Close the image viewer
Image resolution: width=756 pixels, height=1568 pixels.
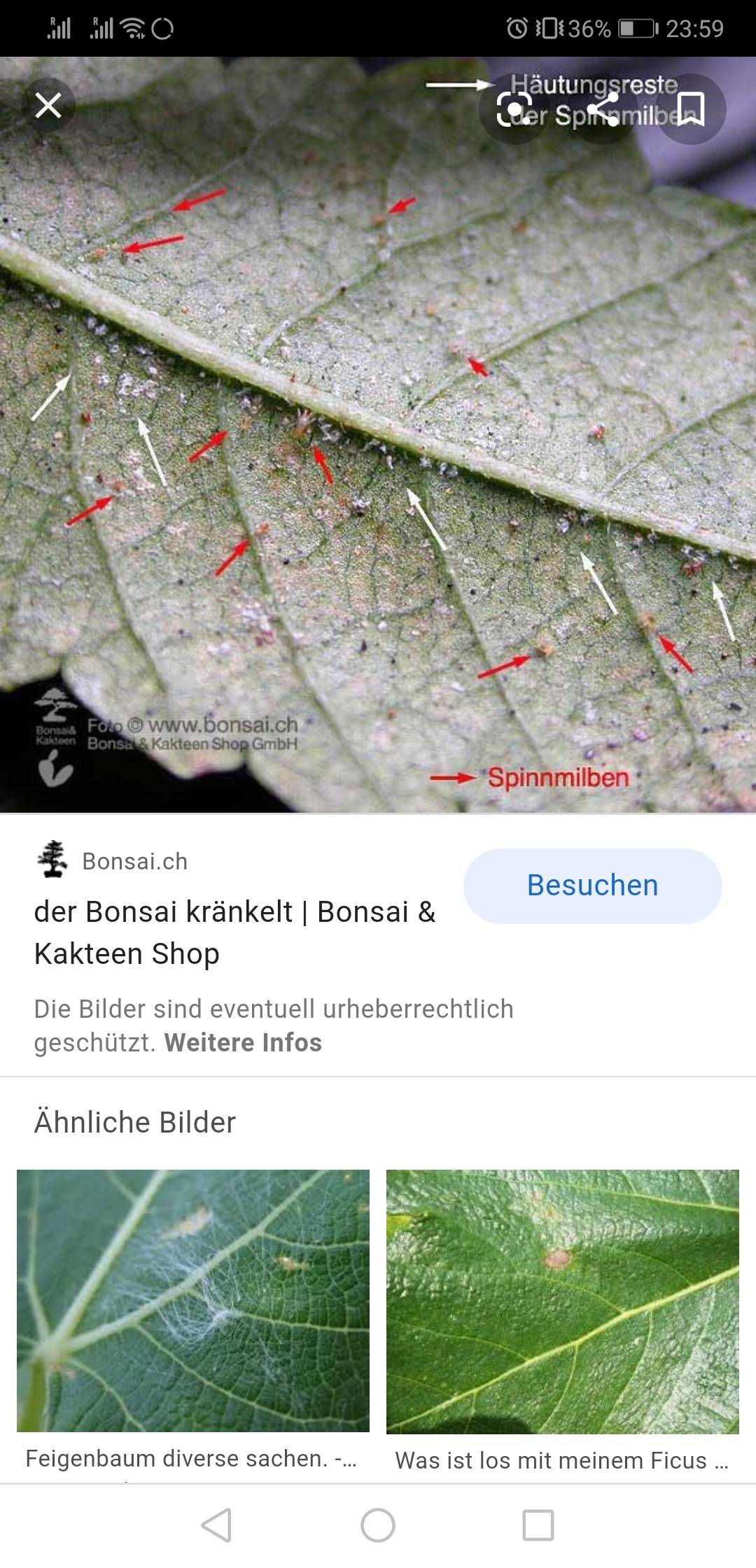[x=48, y=106]
